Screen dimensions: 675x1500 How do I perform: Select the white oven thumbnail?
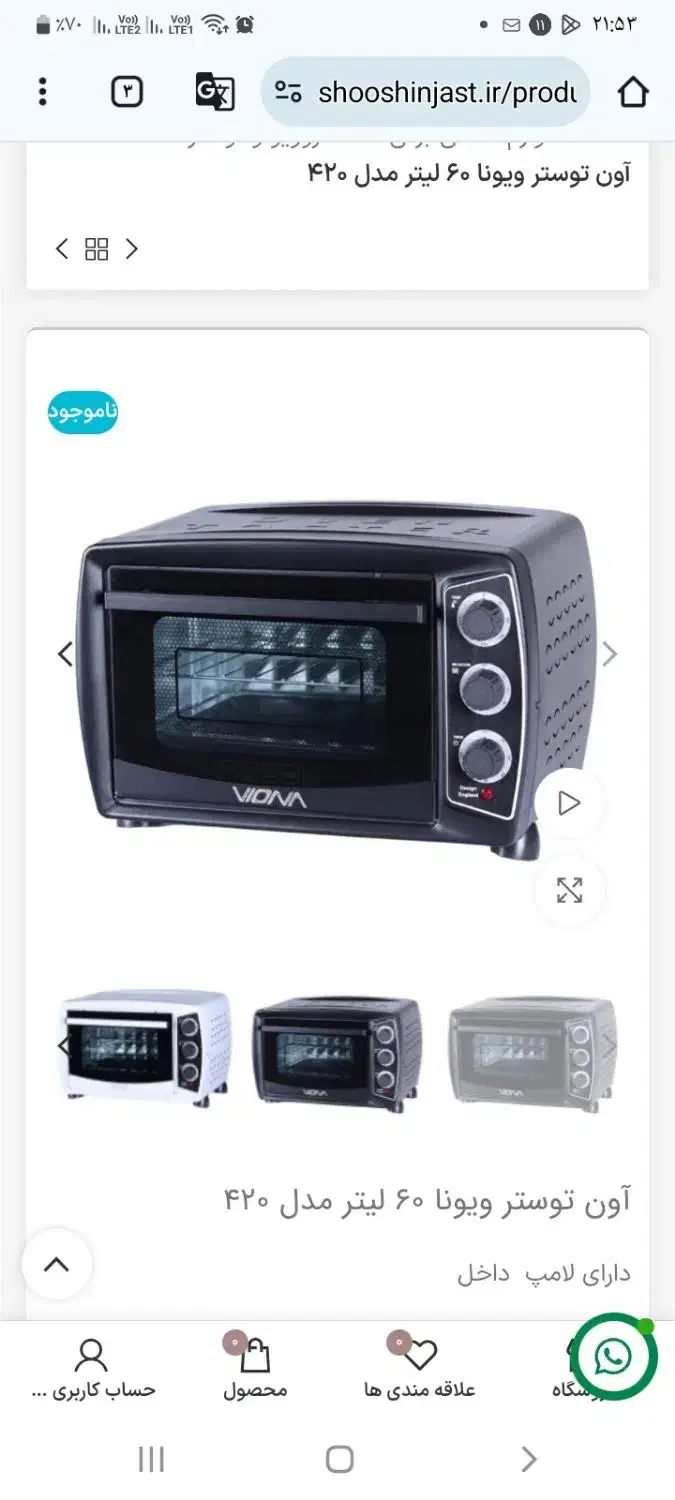click(x=146, y=1048)
